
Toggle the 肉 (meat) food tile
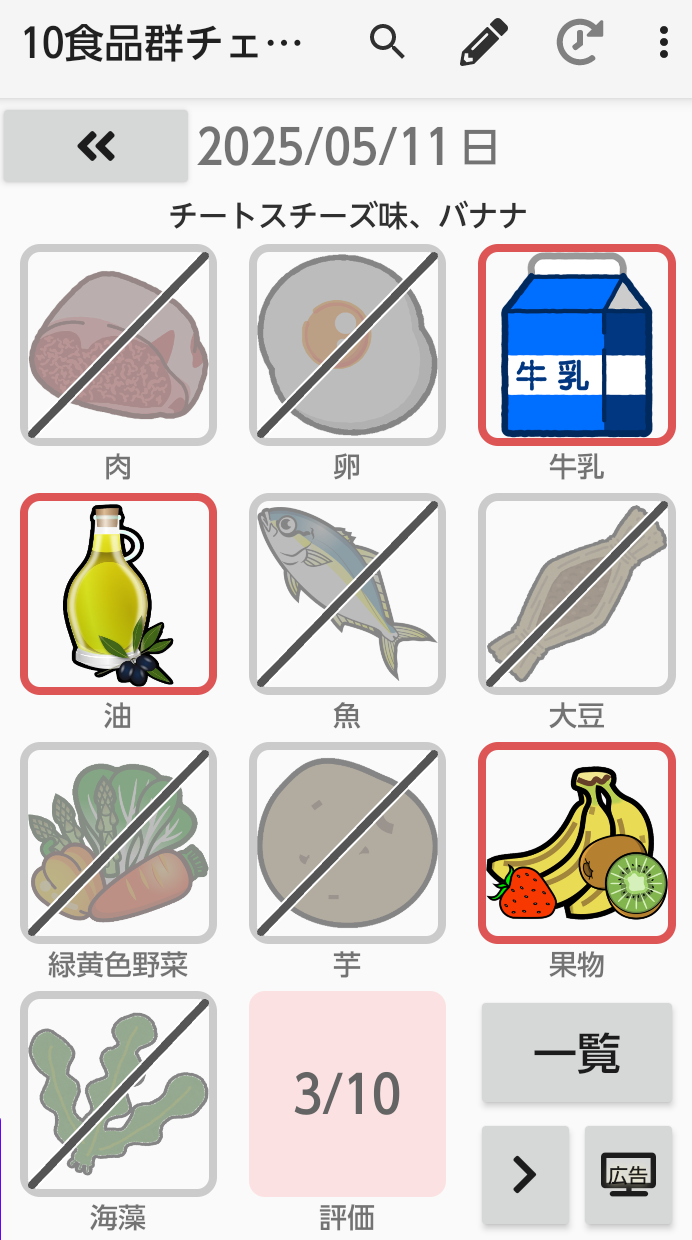coord(118,345)
